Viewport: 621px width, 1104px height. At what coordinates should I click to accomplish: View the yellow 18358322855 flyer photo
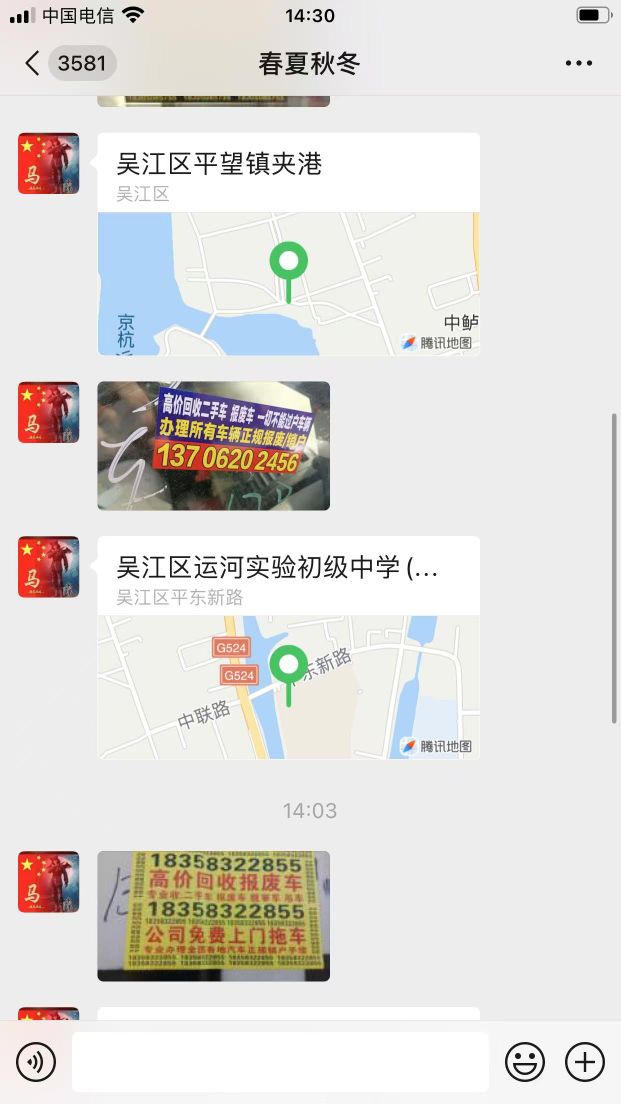(213, 916)
